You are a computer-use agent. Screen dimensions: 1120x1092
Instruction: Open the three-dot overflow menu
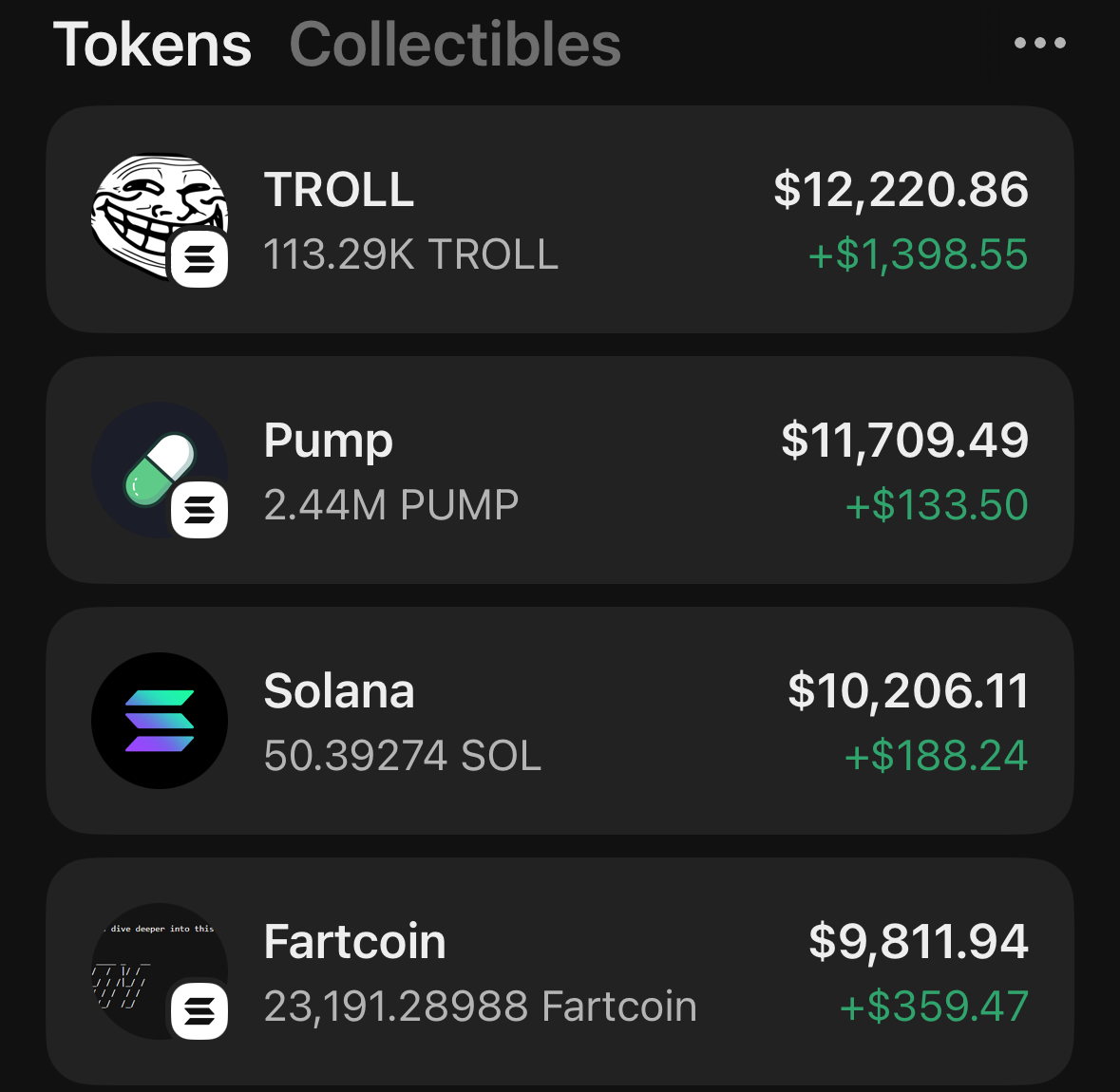coord(1039,43)
